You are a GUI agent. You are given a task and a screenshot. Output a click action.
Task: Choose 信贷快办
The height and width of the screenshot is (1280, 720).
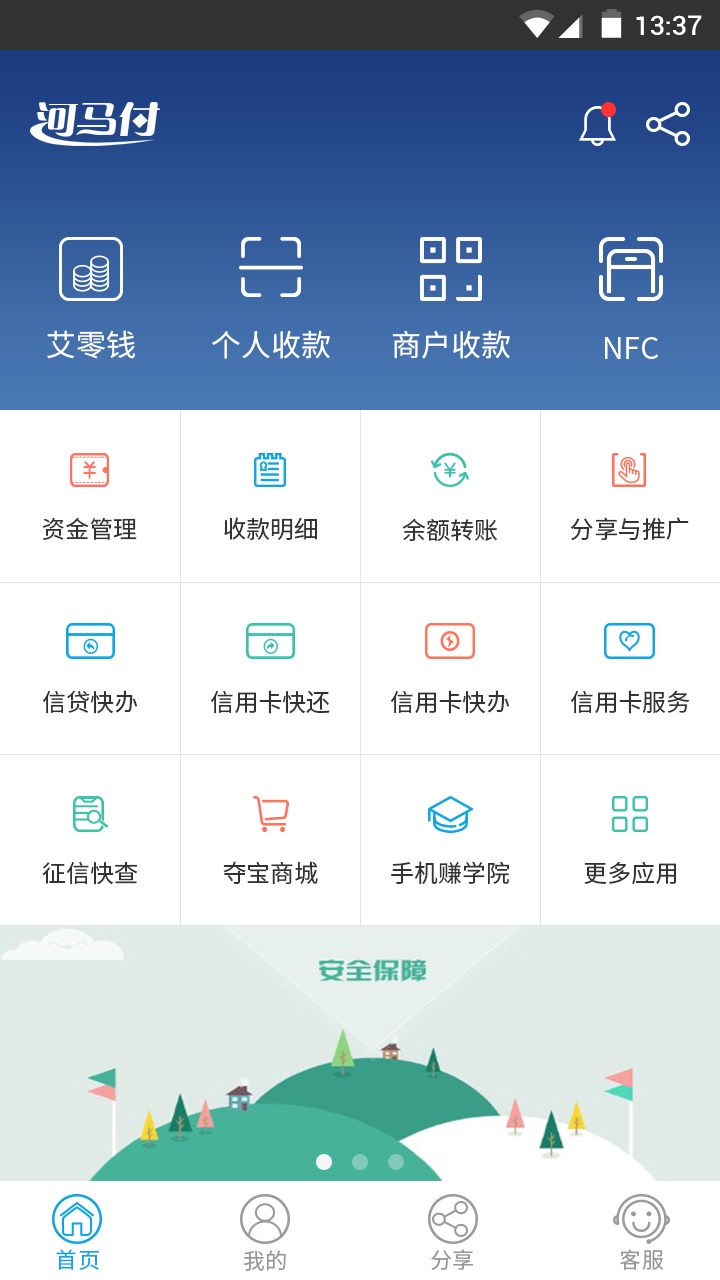click(90, 668)
